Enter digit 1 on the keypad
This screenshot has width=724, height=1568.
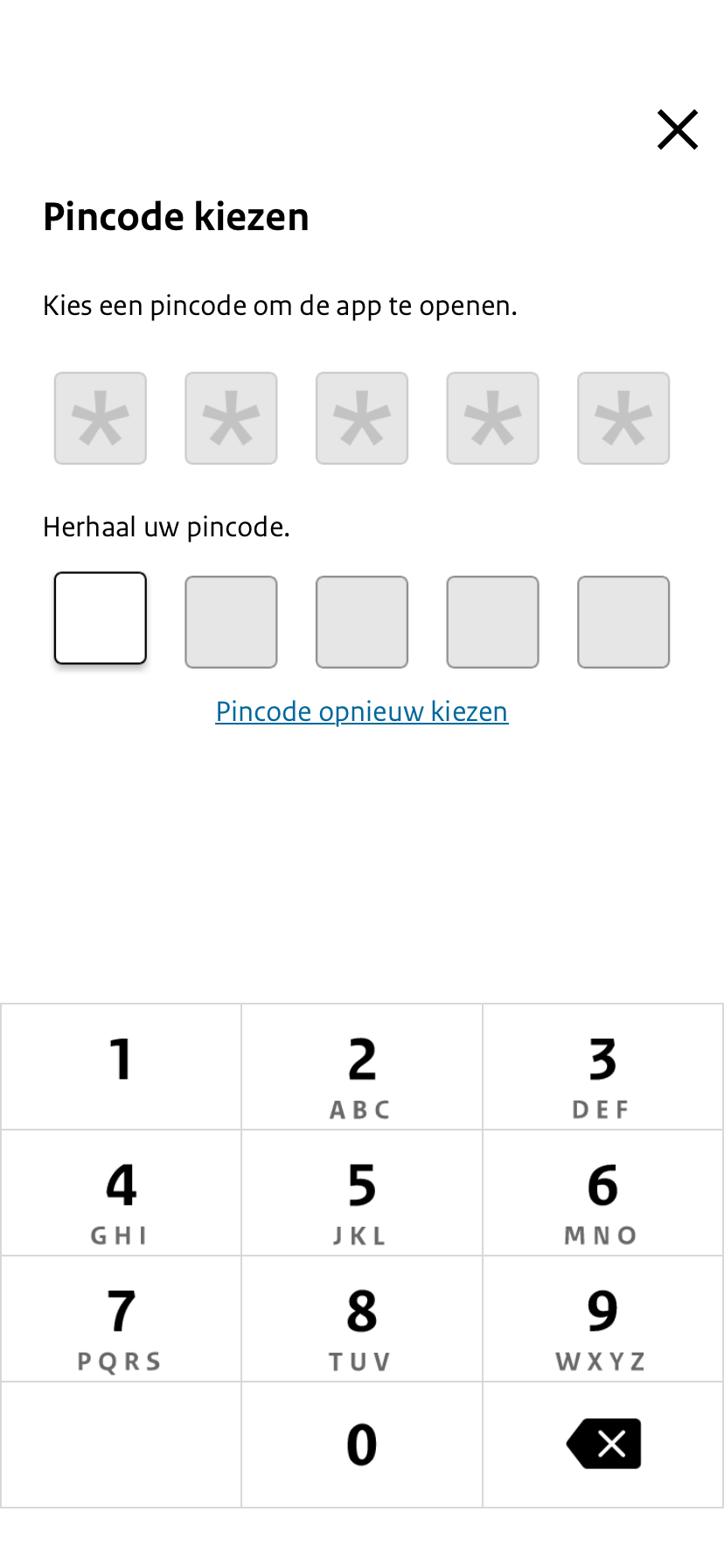(x=121, y=1067)
